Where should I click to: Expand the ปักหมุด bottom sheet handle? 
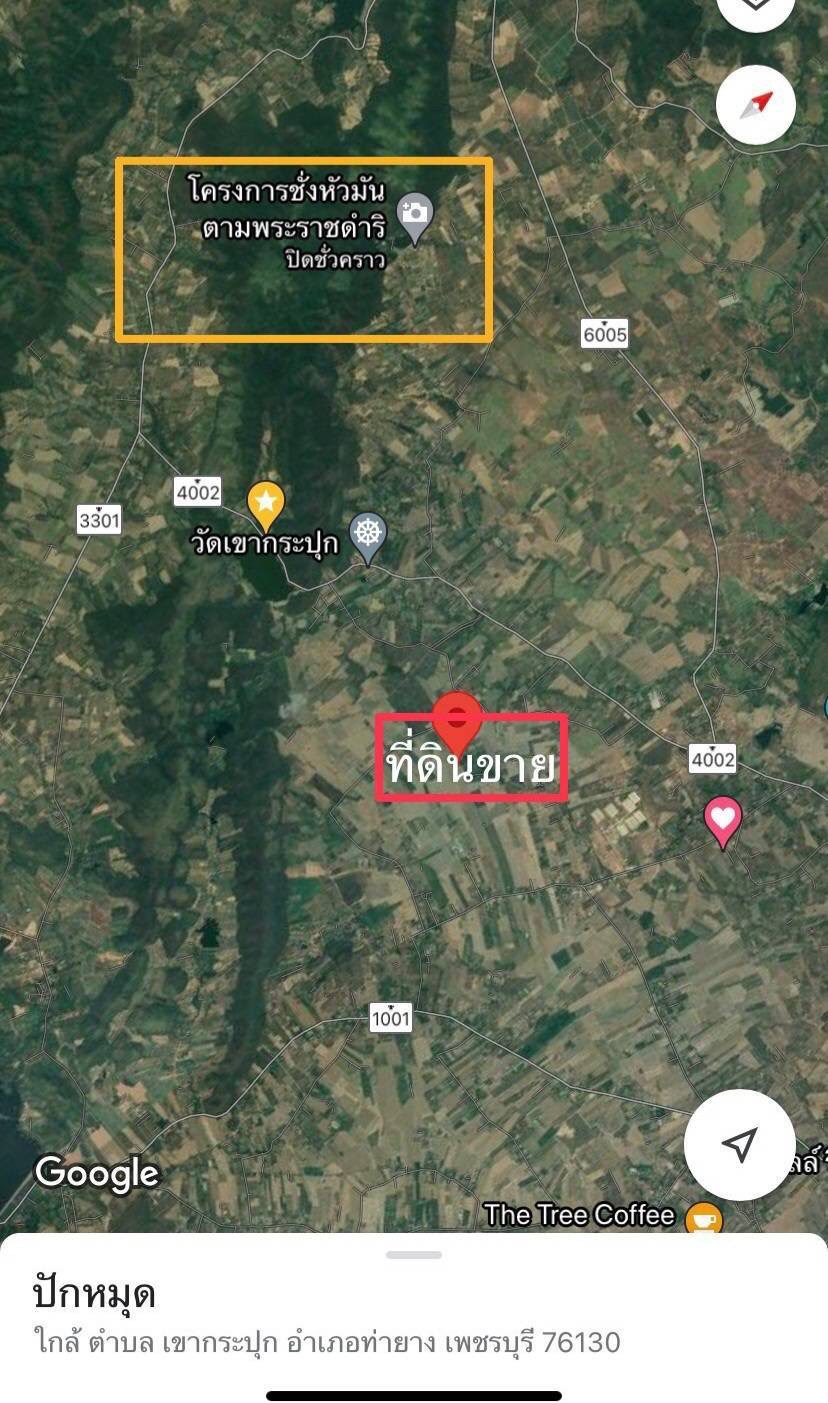pos(414,1255)
